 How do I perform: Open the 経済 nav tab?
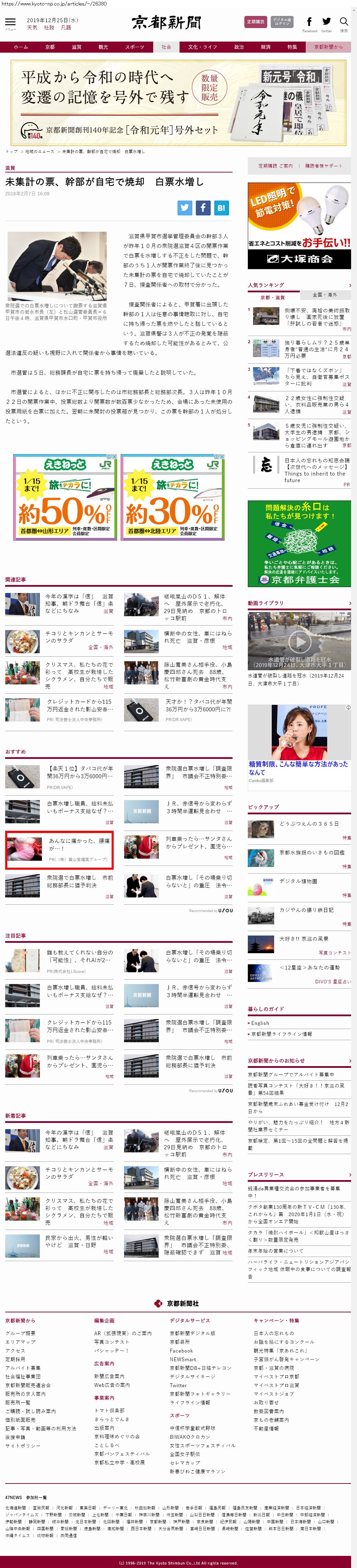265,47
